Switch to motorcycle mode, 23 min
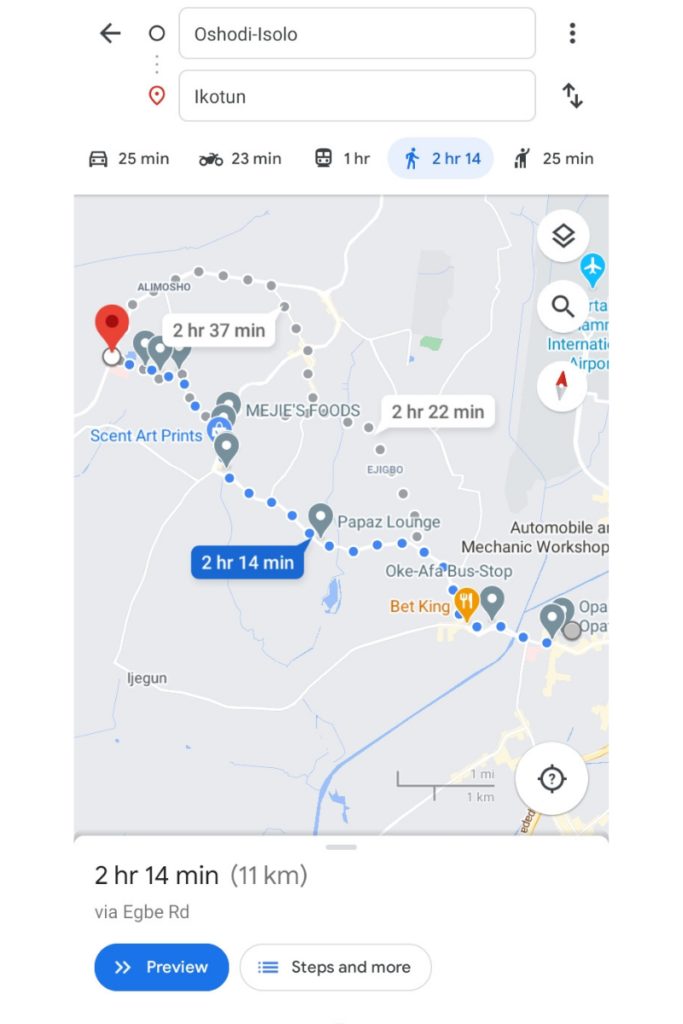This screenshot has height=1024, width=683. pyautogui.click(x=240, y=158)
